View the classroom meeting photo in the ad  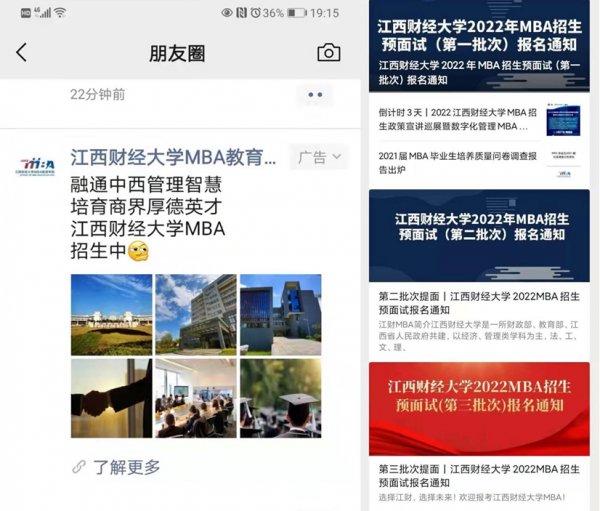pyautogui.click(x=196, y=398)
